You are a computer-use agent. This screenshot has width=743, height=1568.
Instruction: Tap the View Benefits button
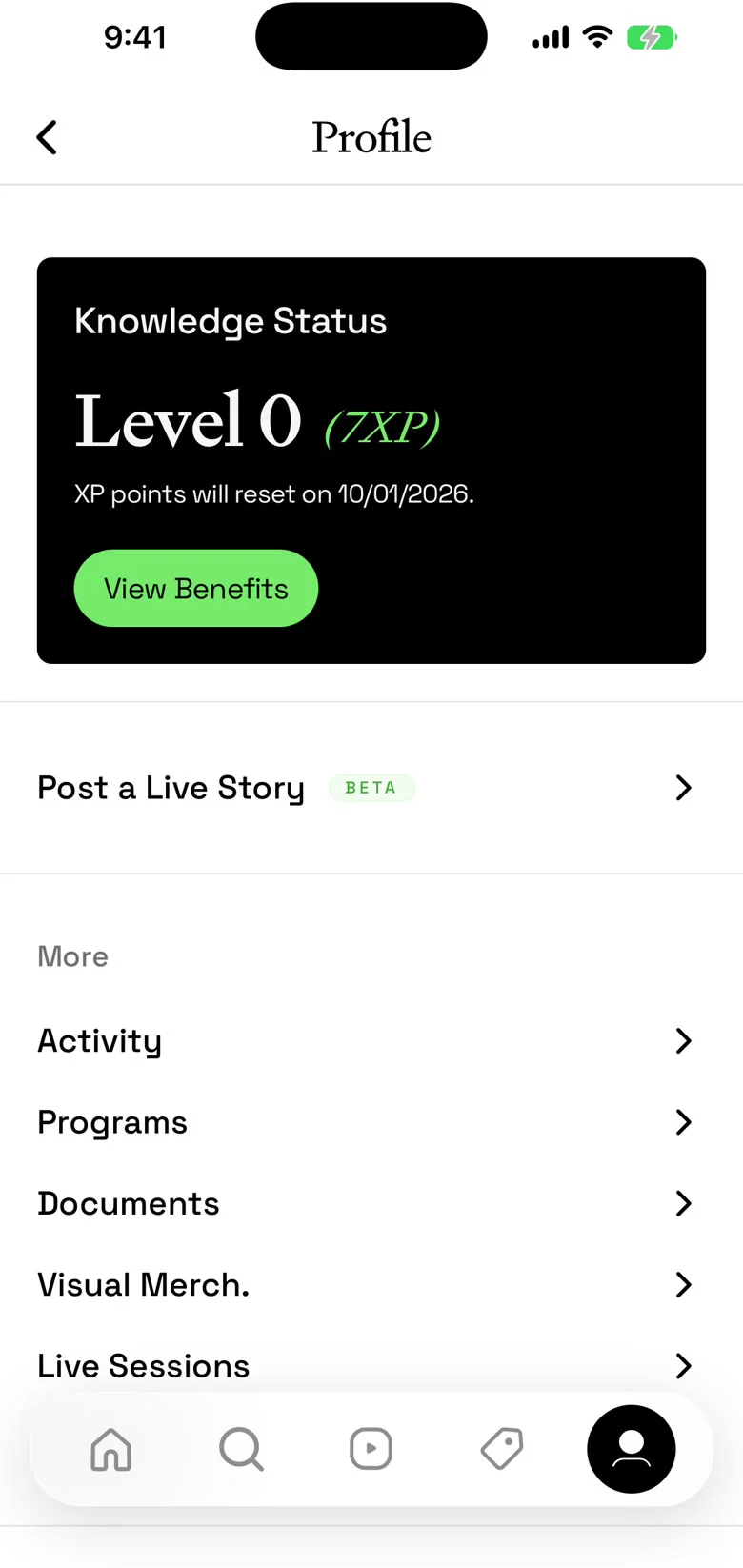coord(196,588)
